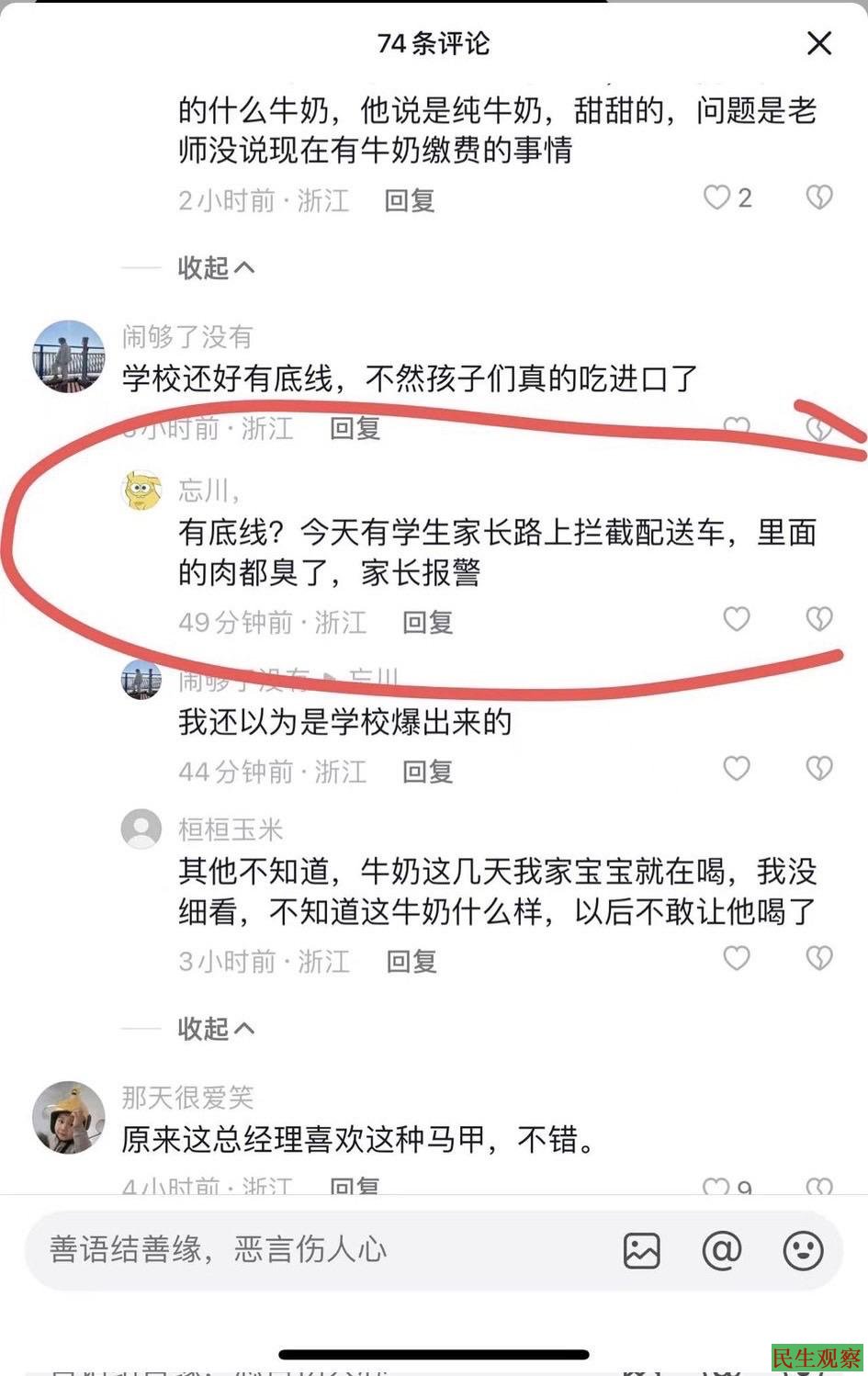Open the emoji picker

click(x=803, y=1250)
